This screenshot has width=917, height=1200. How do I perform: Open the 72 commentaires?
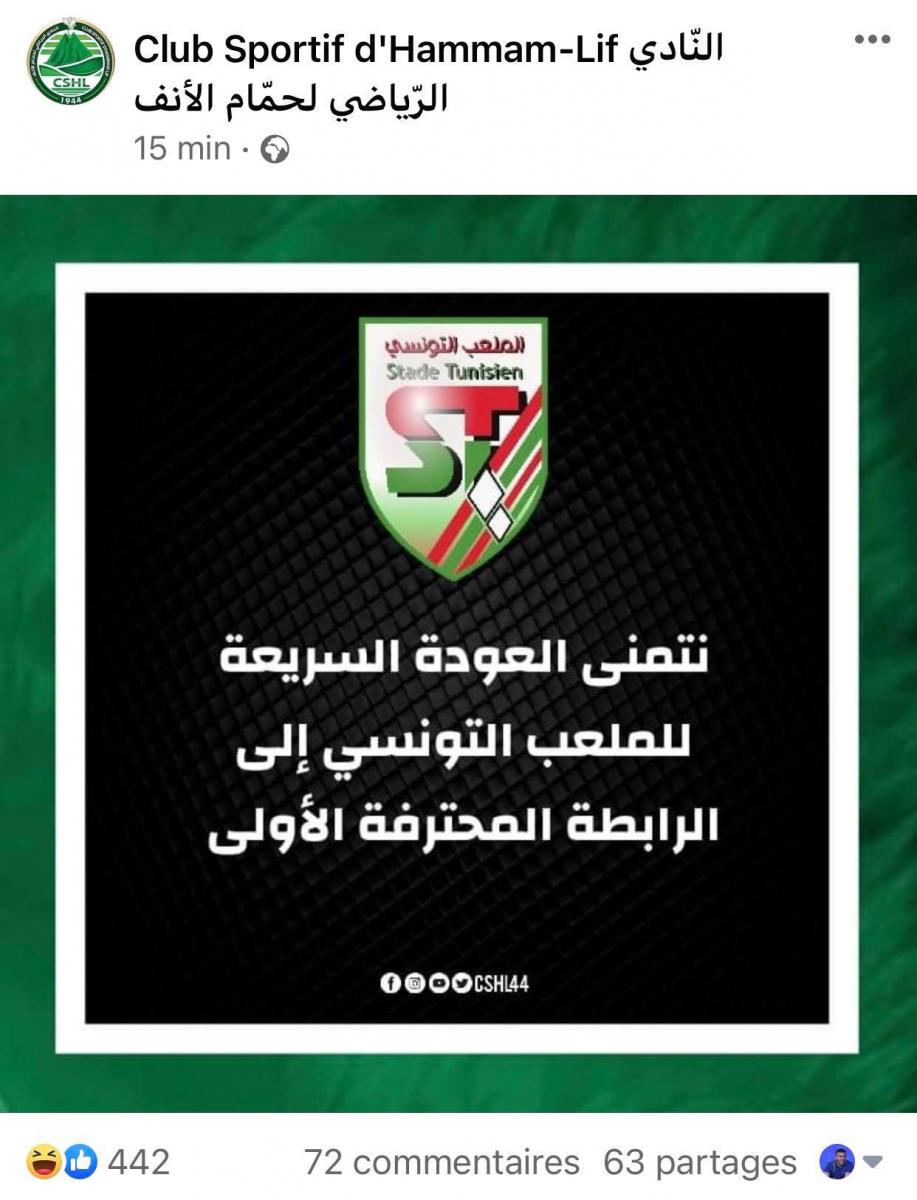click(441, 1162)
